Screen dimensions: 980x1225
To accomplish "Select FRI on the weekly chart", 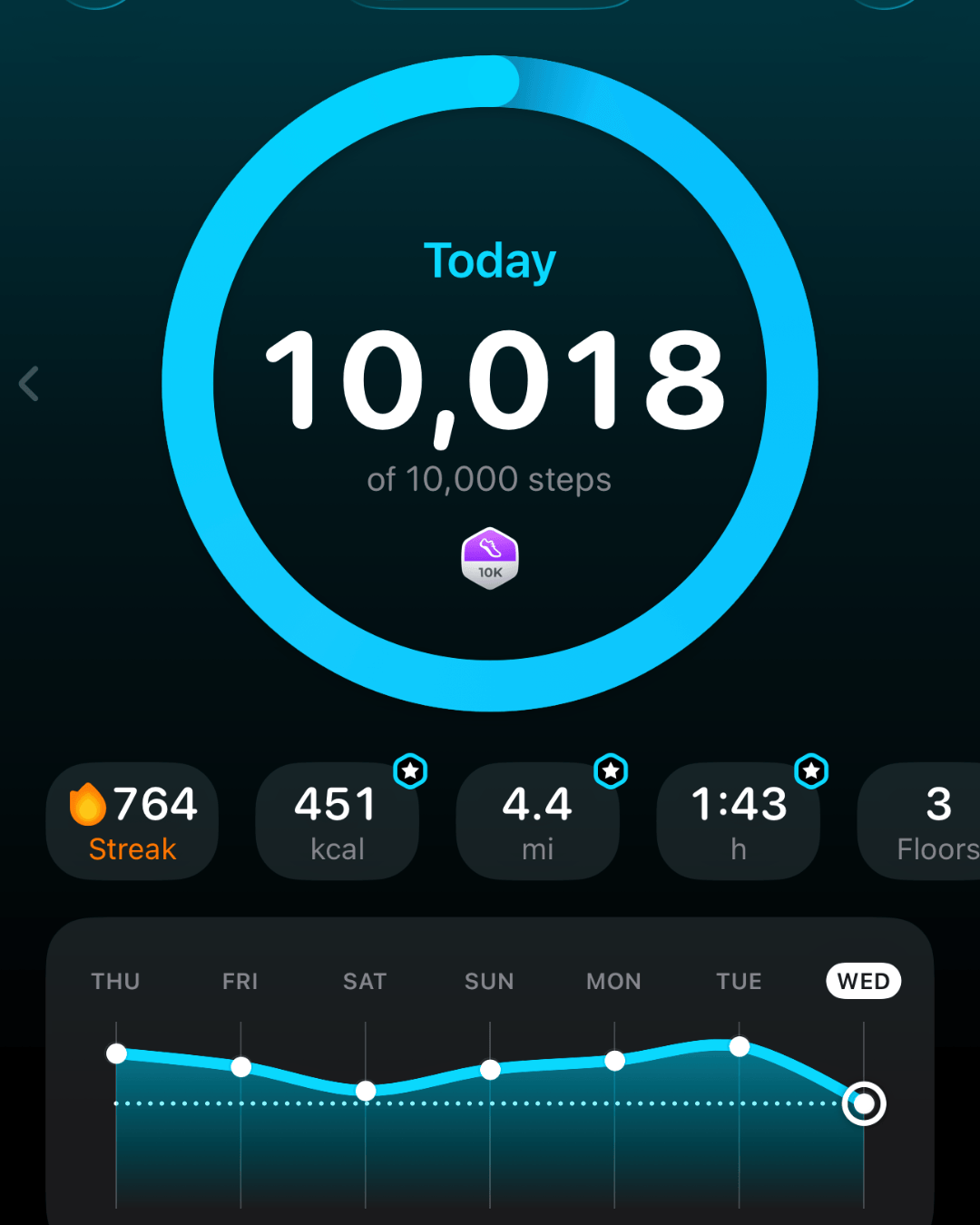I will tap(240, 981).
